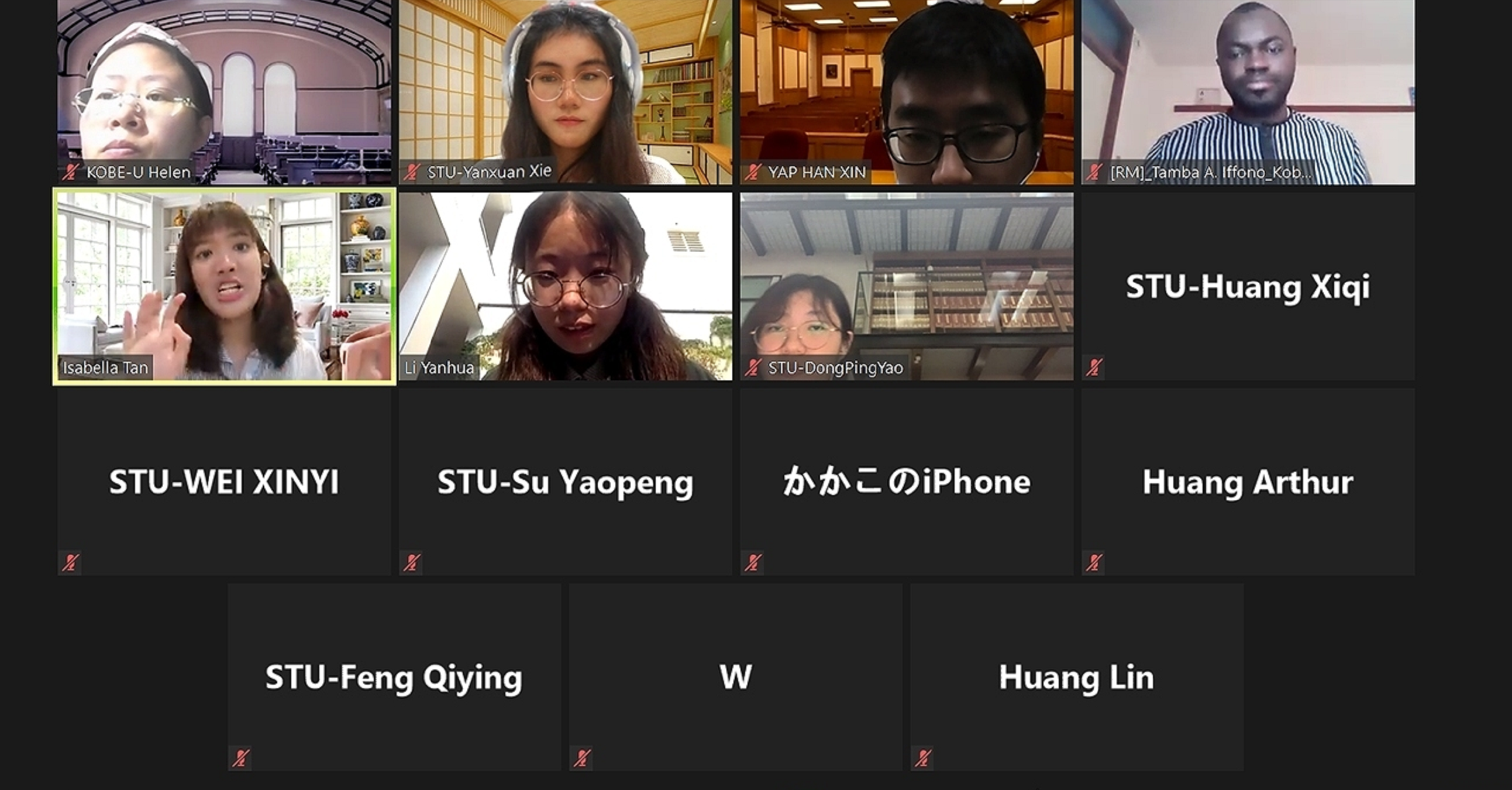Open Li Yanhua's video tile
The image size is (1512, 790).
565,286
